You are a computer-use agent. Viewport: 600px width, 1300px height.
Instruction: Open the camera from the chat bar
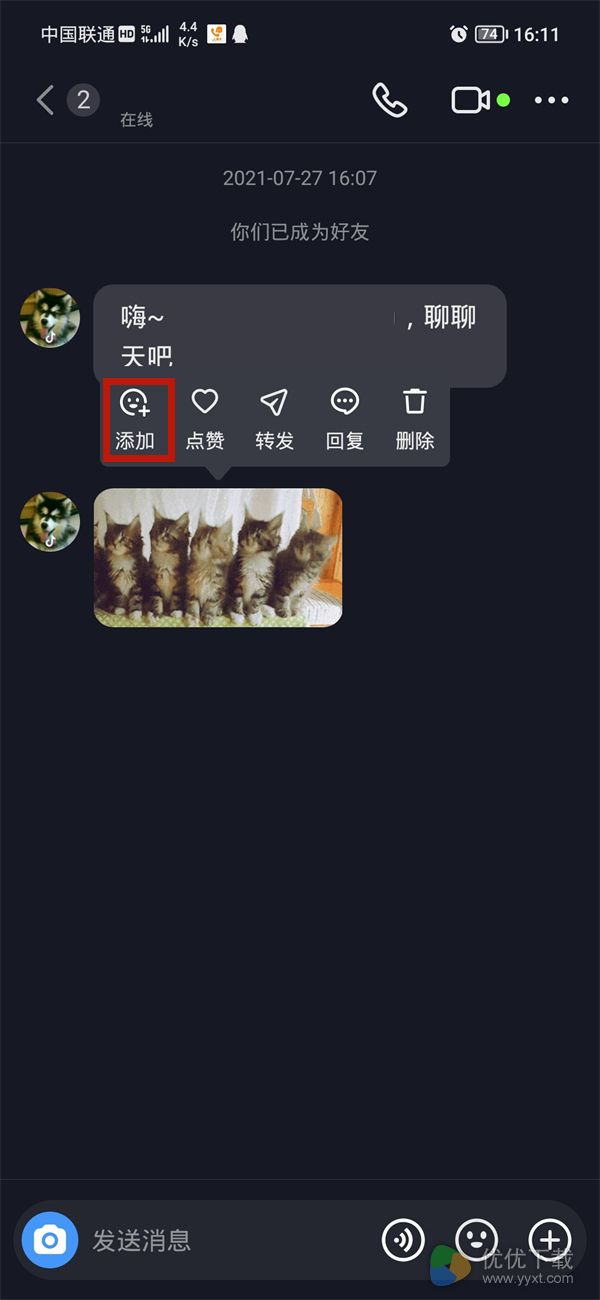49,1241
